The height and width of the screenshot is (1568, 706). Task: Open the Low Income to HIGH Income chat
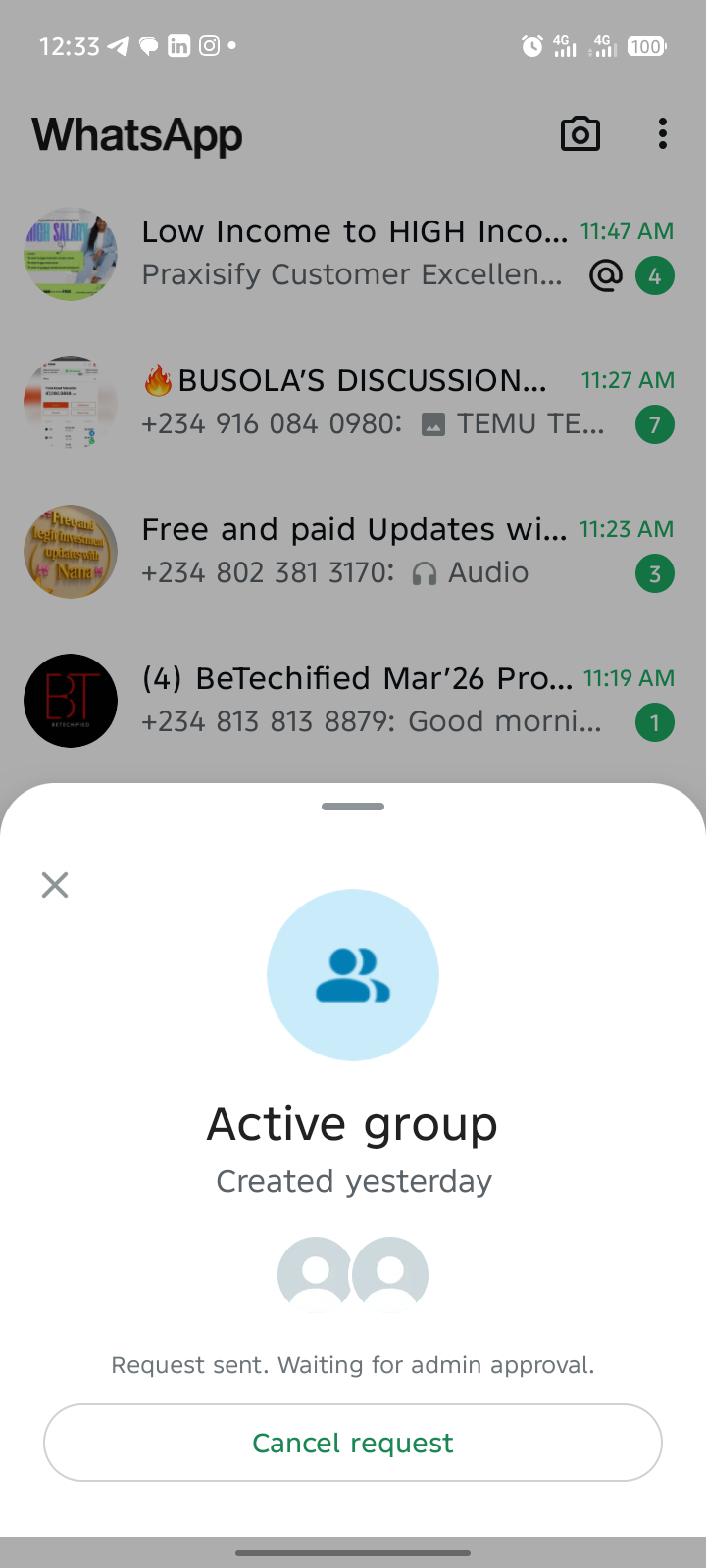[353, 253]
